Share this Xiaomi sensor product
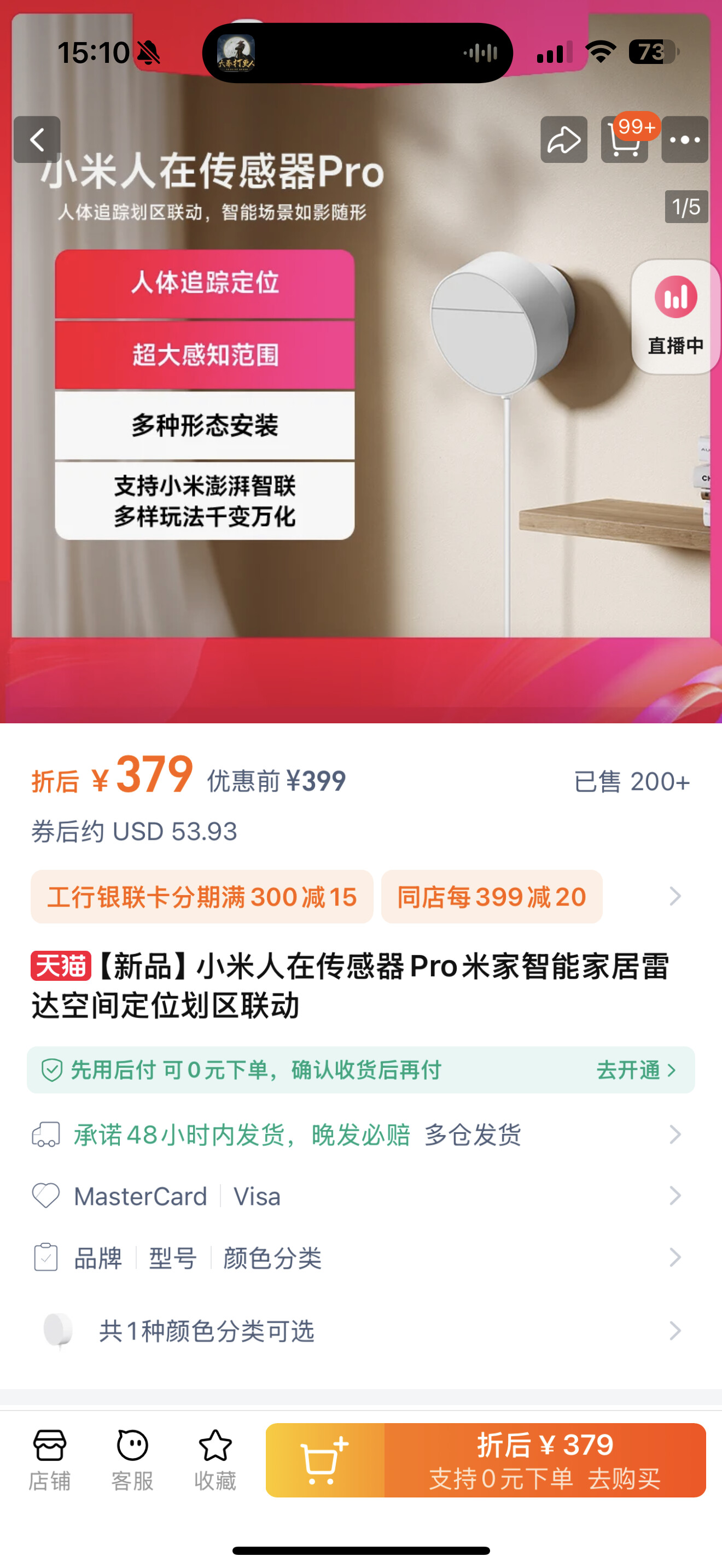Screen dimensions: 722x1568 [564, 139]
